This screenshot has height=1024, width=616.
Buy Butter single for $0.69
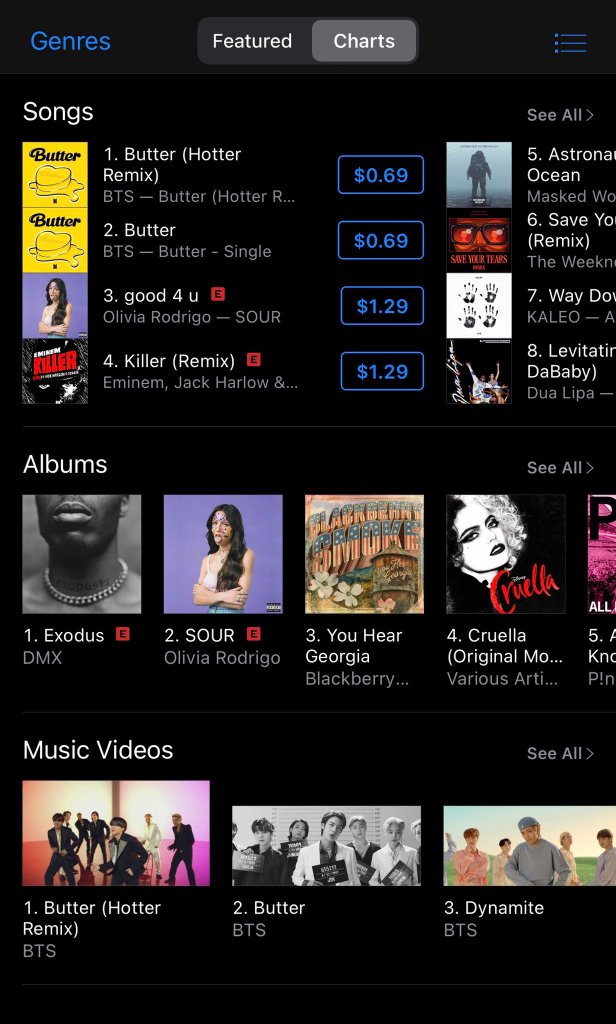coord(380,240)
